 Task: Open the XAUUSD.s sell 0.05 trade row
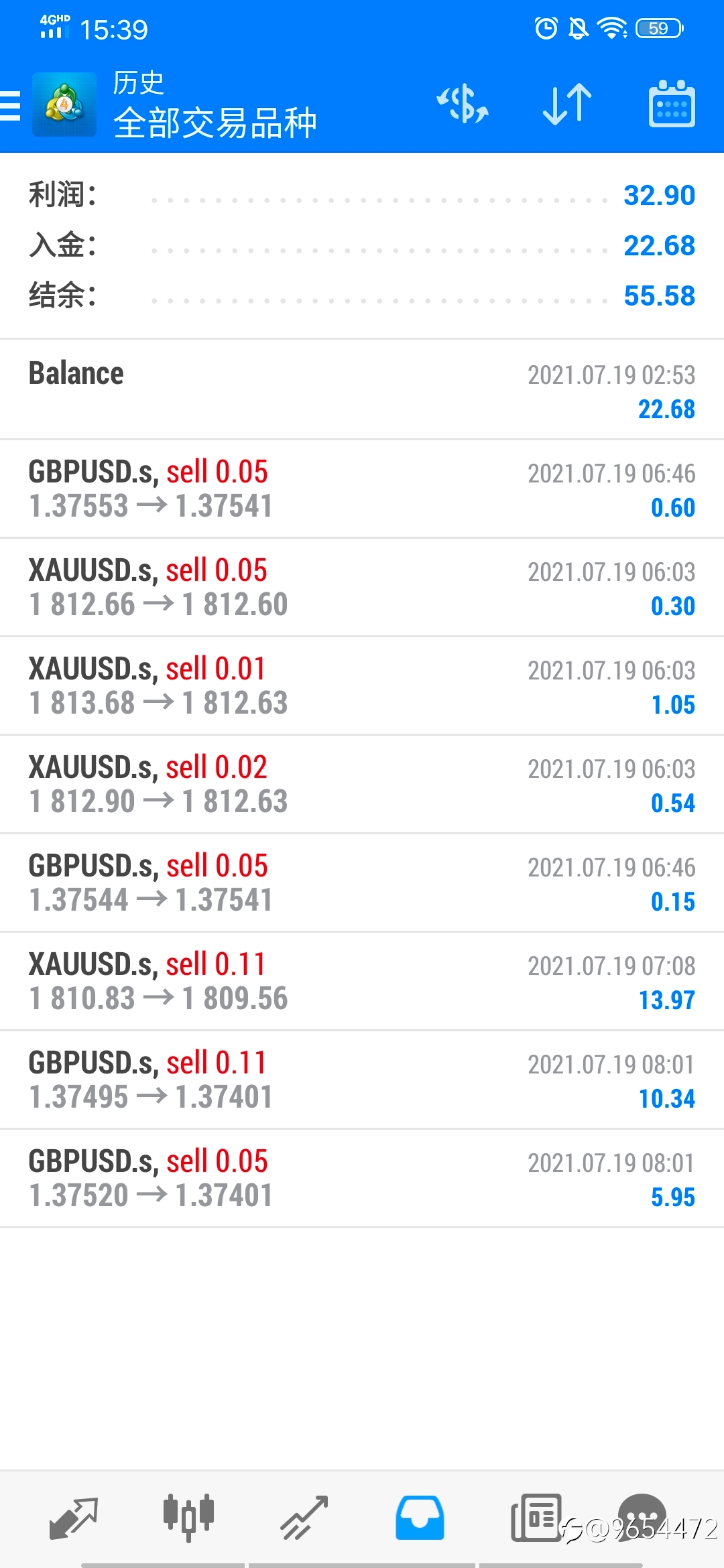[362, 588]
